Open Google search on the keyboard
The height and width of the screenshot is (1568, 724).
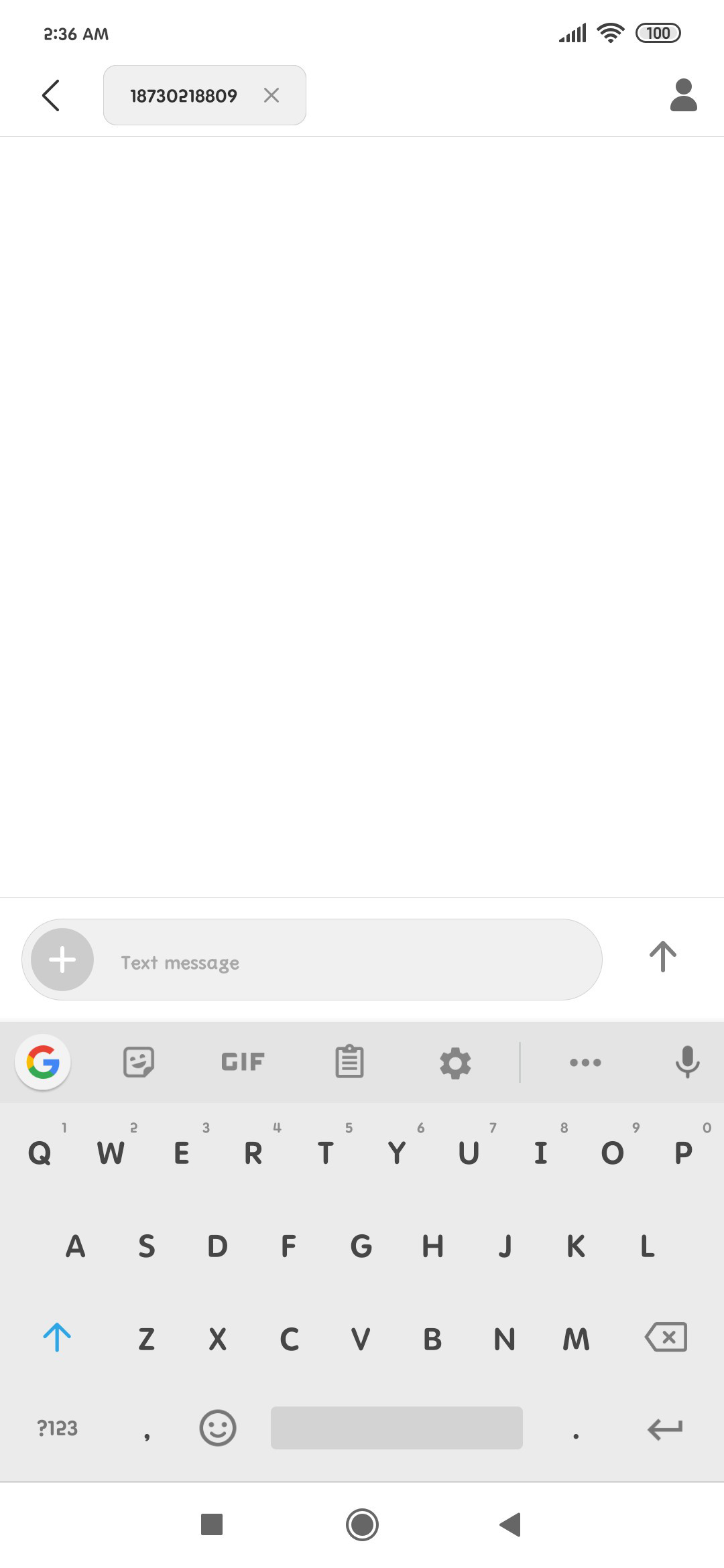[x=43, y=1062]
